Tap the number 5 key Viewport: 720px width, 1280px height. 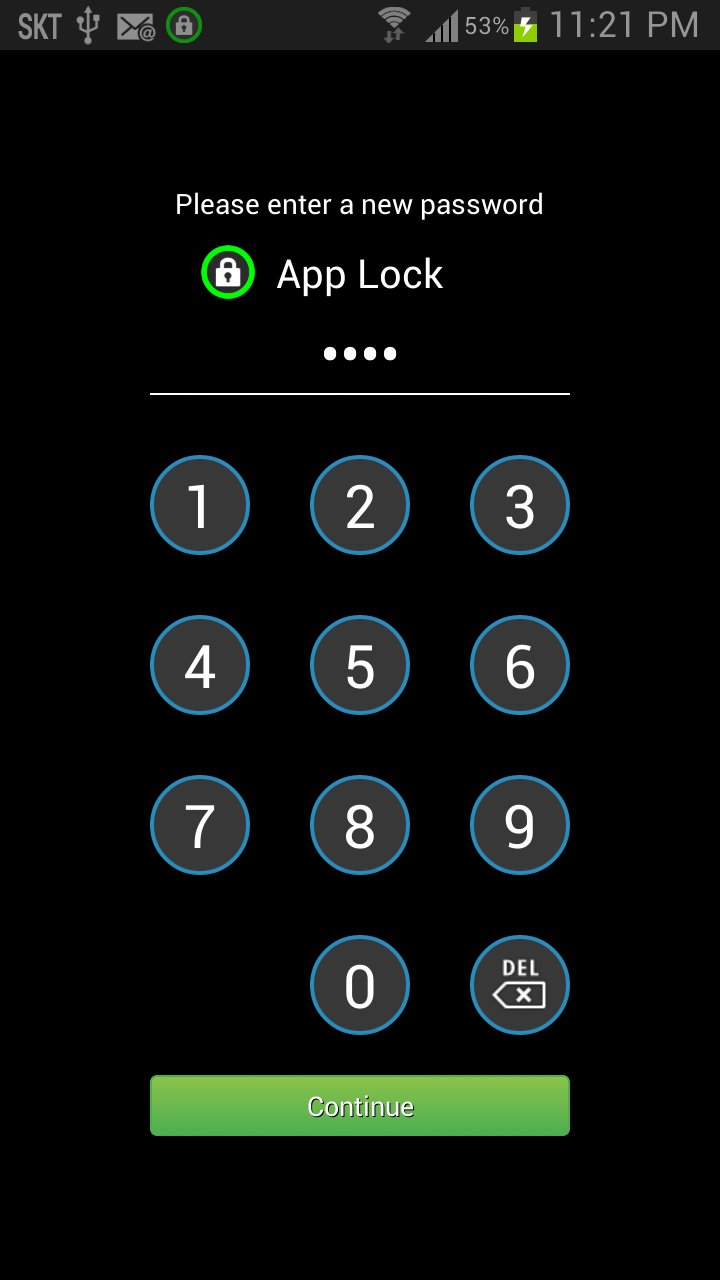point(360,665)
